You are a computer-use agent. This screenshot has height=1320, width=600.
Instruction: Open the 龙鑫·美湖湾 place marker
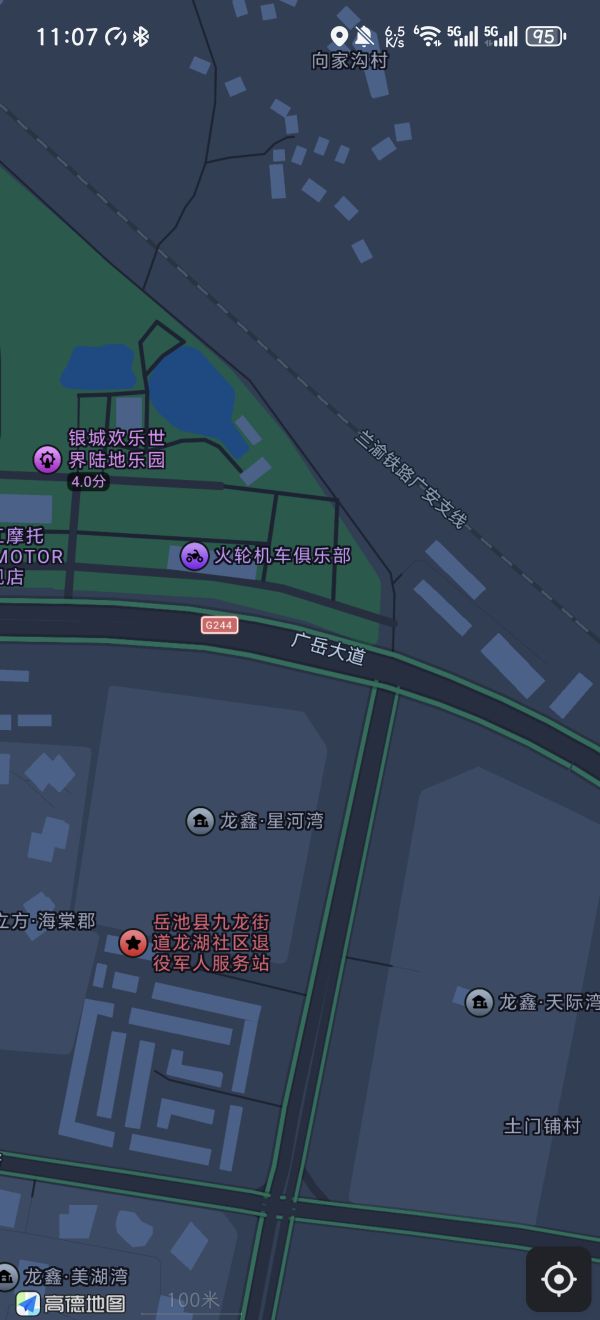8,1276
